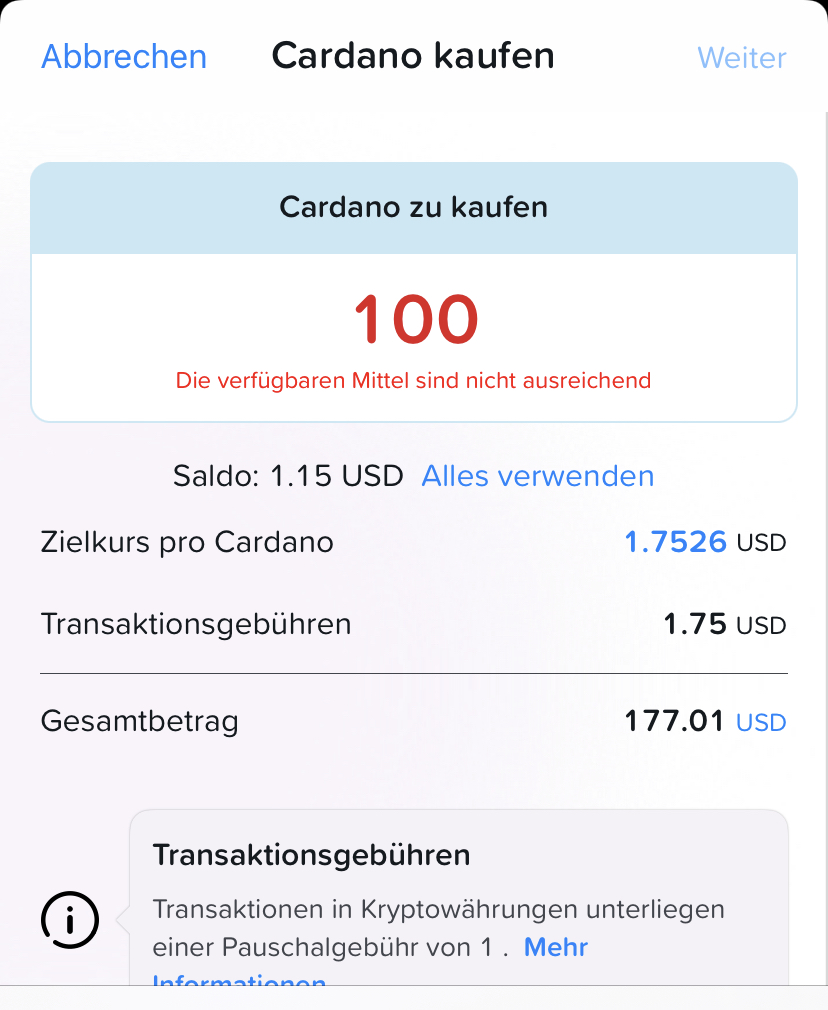Tap Abbrechen to cancel the purchase
The height and width of the screenshot is (1010, 828).
click(124, 57)
